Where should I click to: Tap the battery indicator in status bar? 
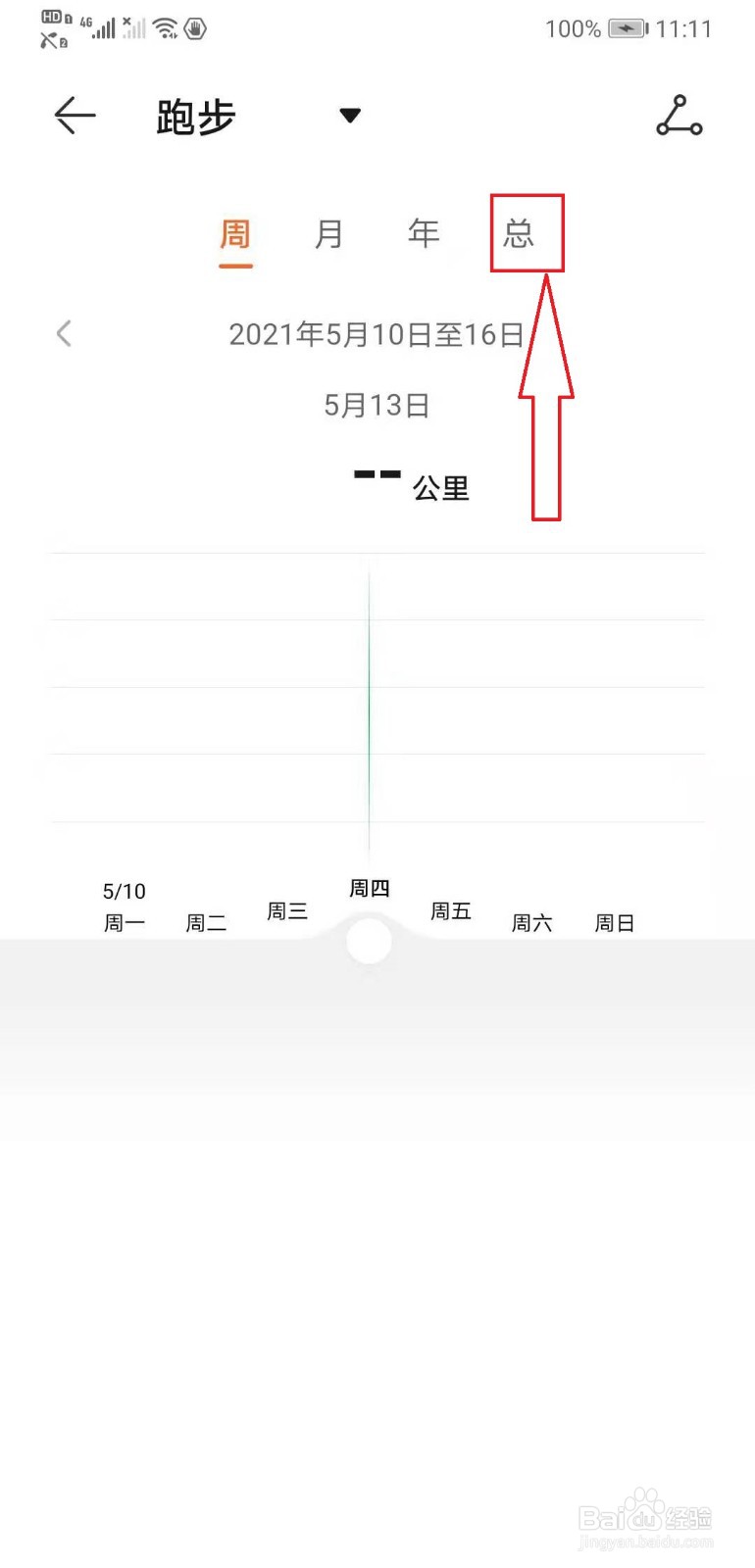click(626, 28)
